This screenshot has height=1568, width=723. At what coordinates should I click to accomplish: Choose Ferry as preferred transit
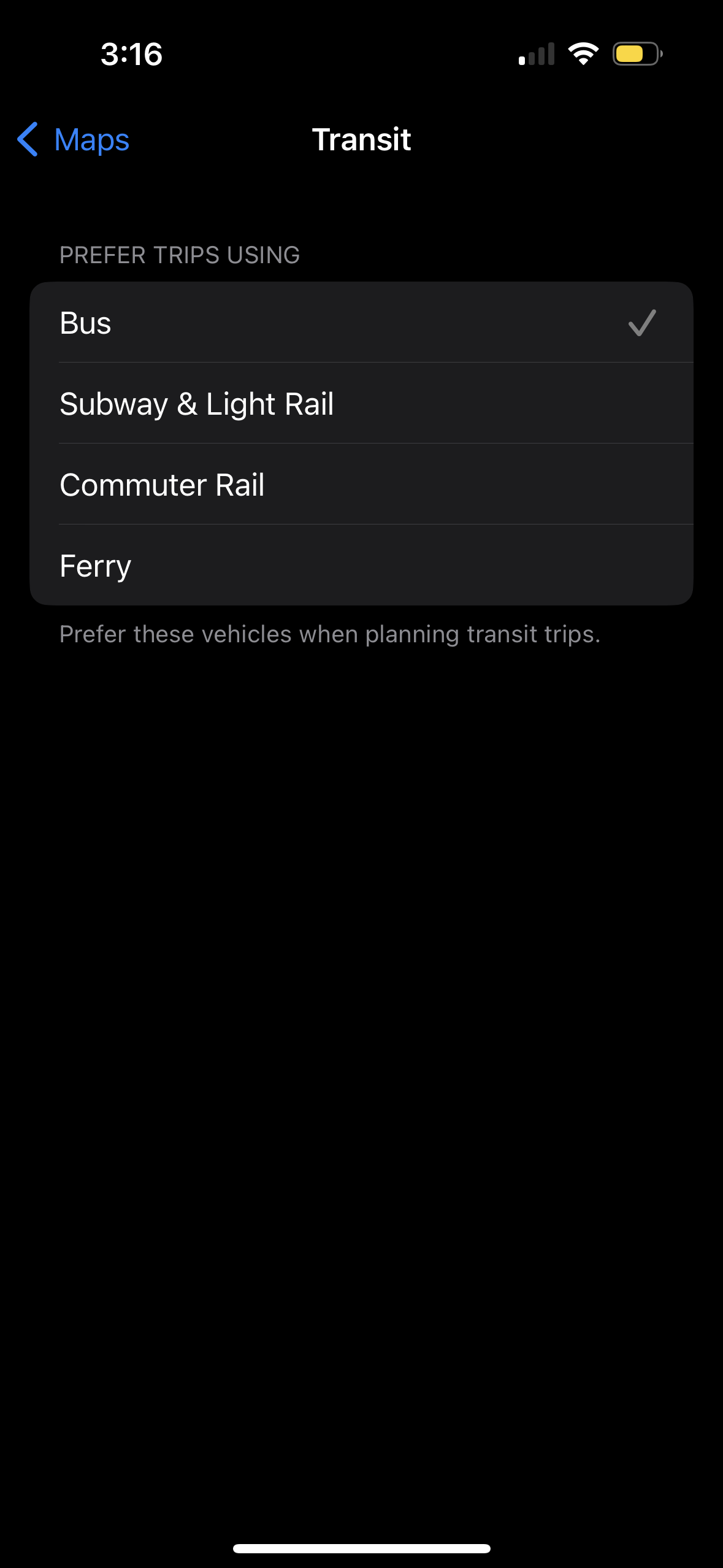click(361, 566)
